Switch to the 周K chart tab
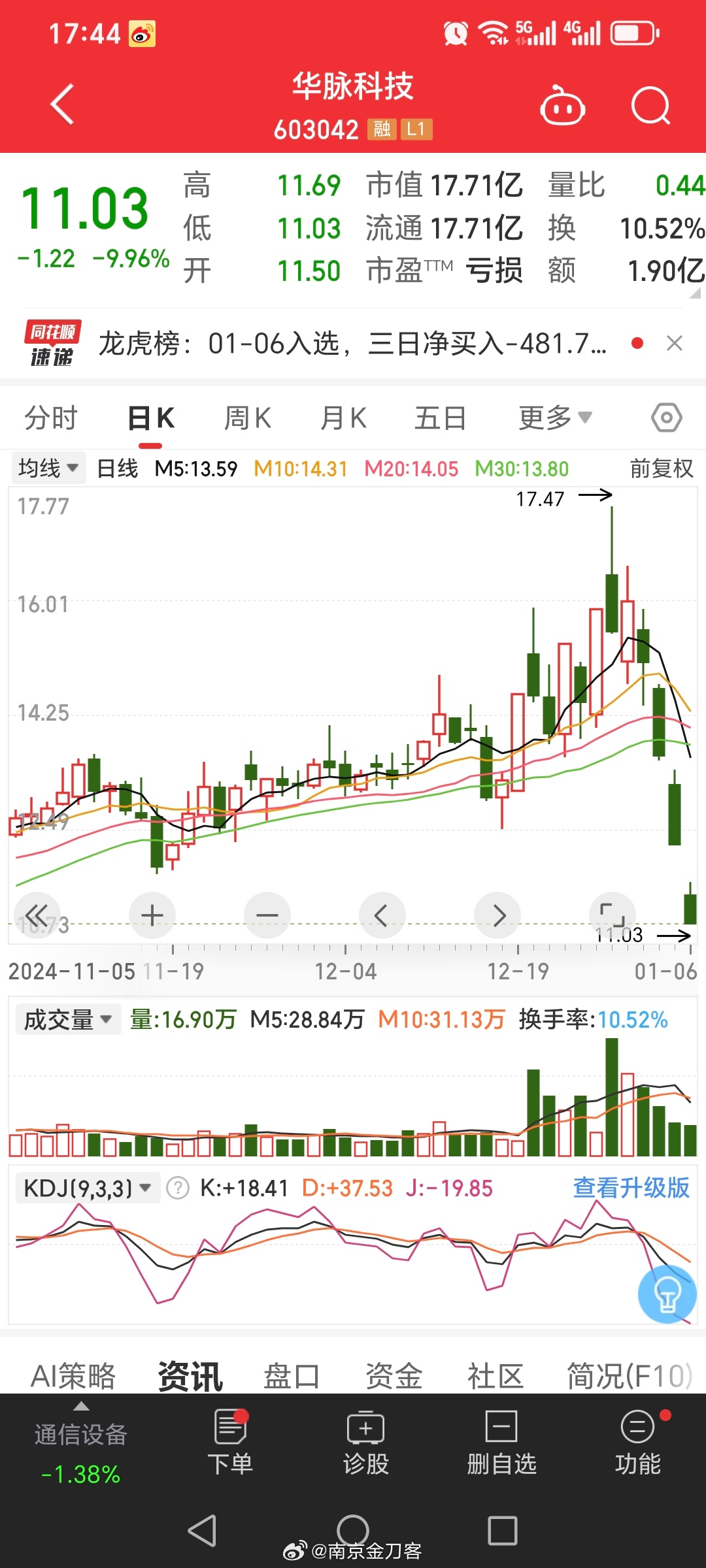The image size is (706, 1568). pyautogui.click(x=248, y=418)
